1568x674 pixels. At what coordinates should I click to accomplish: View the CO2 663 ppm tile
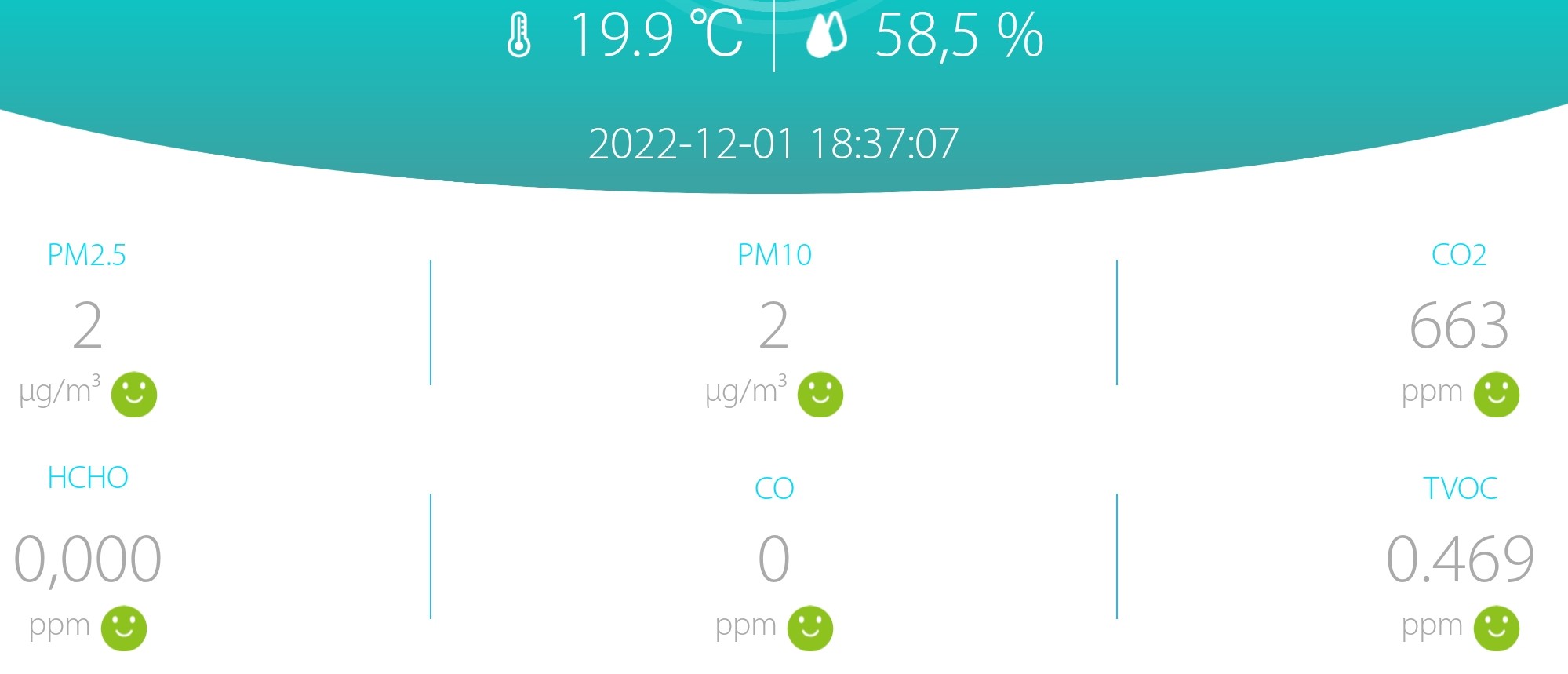(x=1458, y=325)
